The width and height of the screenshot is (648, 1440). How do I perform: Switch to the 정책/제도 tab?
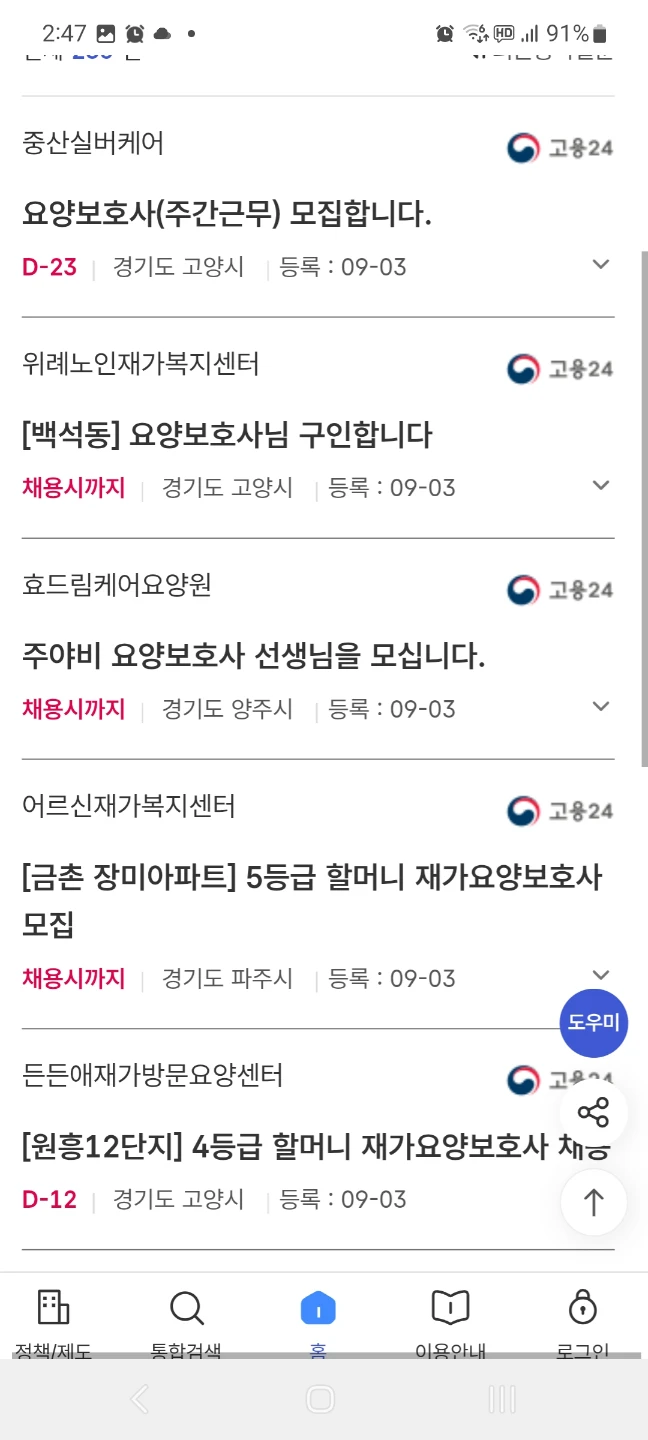tap(53, 1322)
